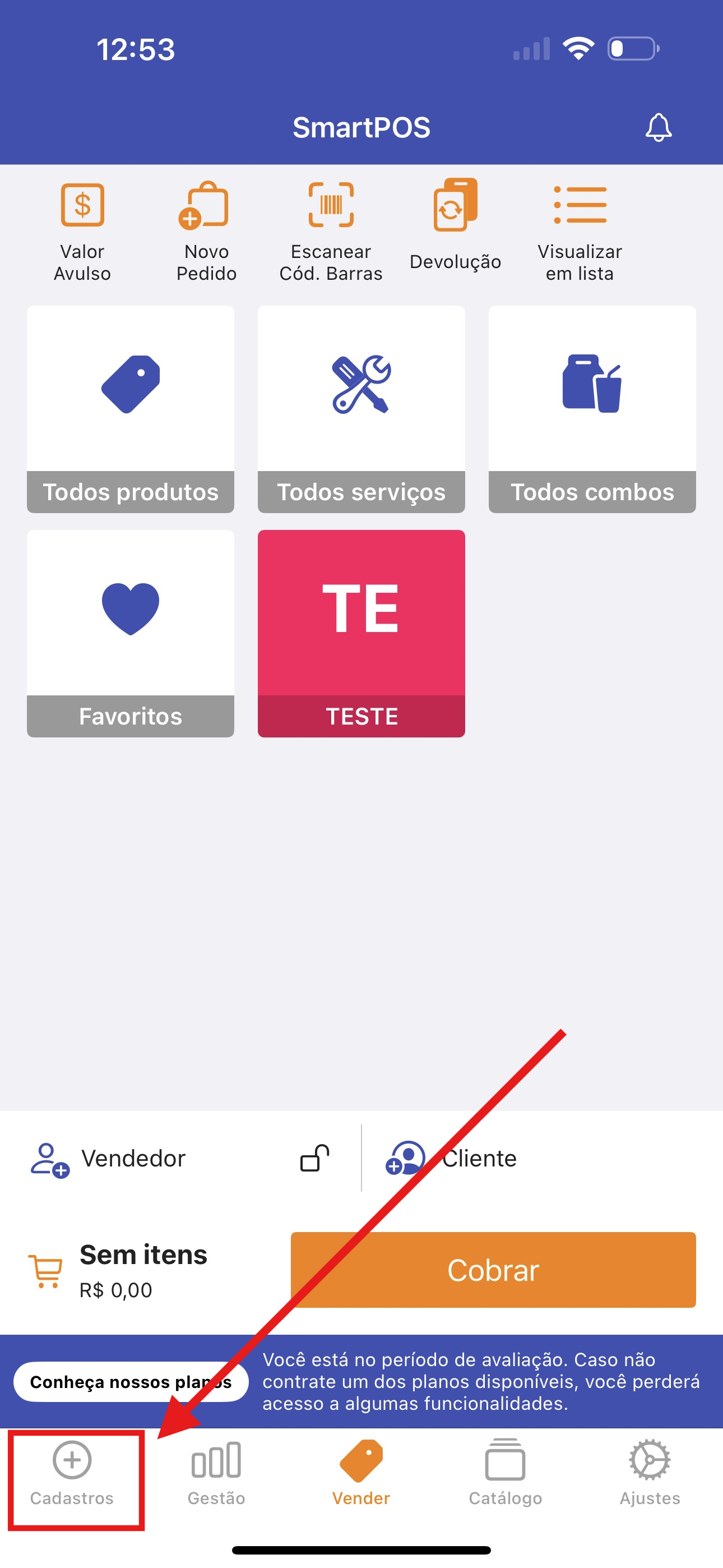Open Escanear Cód. Barras scanner
The height and width of the screenshot is (1568, 723).
[x=331, y=232]
